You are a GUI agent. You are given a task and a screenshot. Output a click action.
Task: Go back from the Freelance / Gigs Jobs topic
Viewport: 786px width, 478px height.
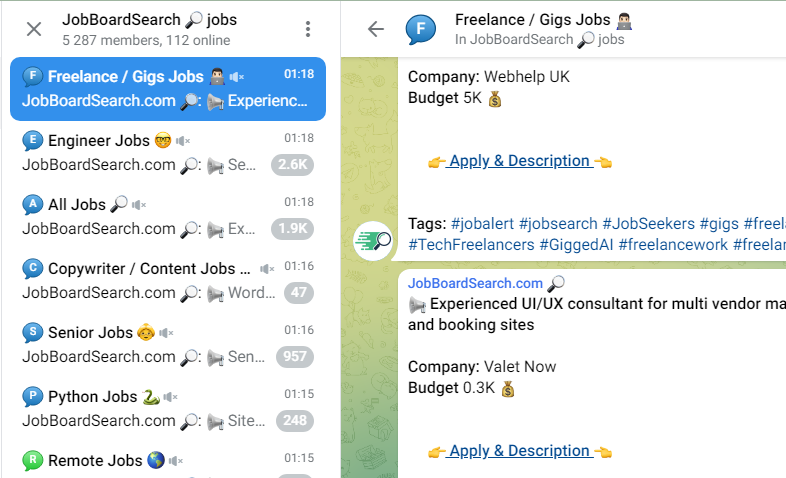coord(376,29)
